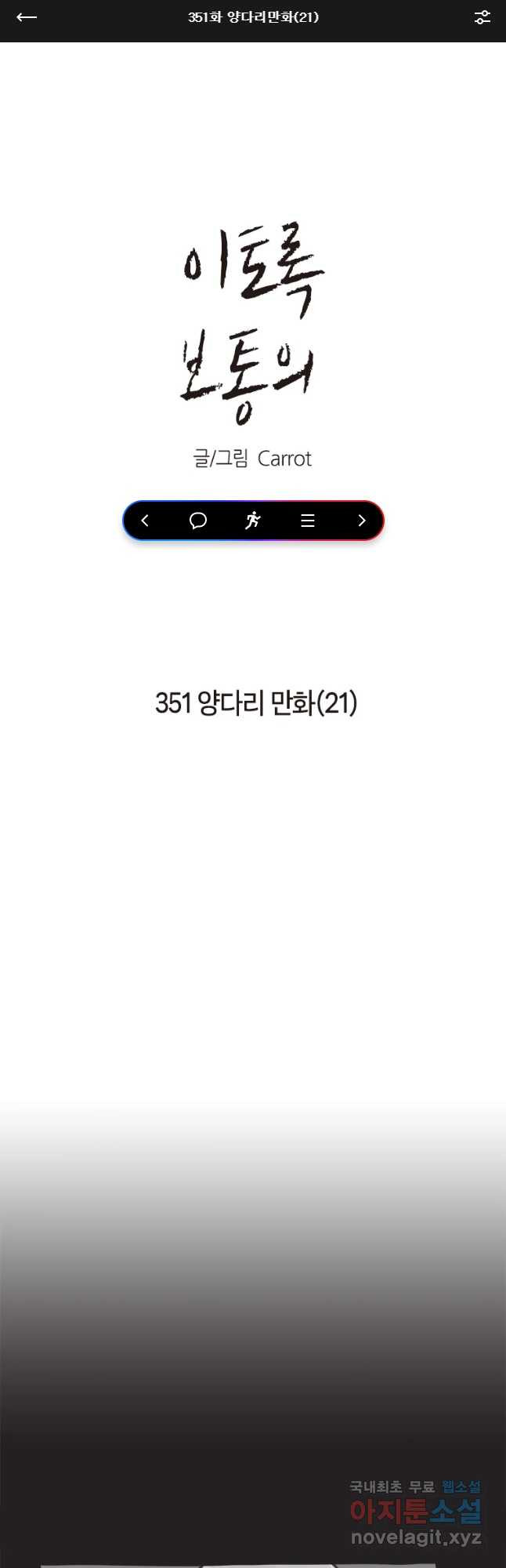
Task: Go back using the top-left arrow
Action: (x=27, y=17)
